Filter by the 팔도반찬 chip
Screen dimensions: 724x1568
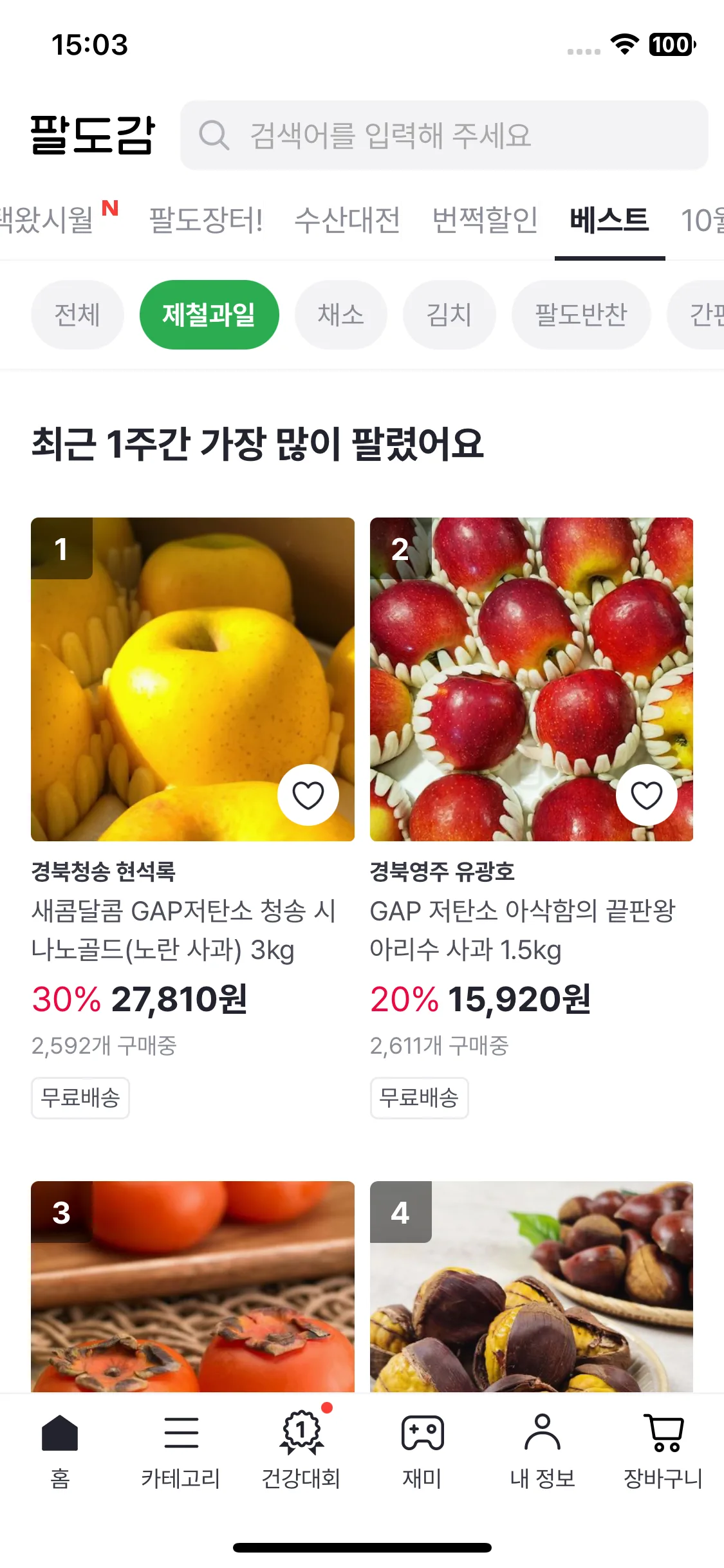(580, 315)
